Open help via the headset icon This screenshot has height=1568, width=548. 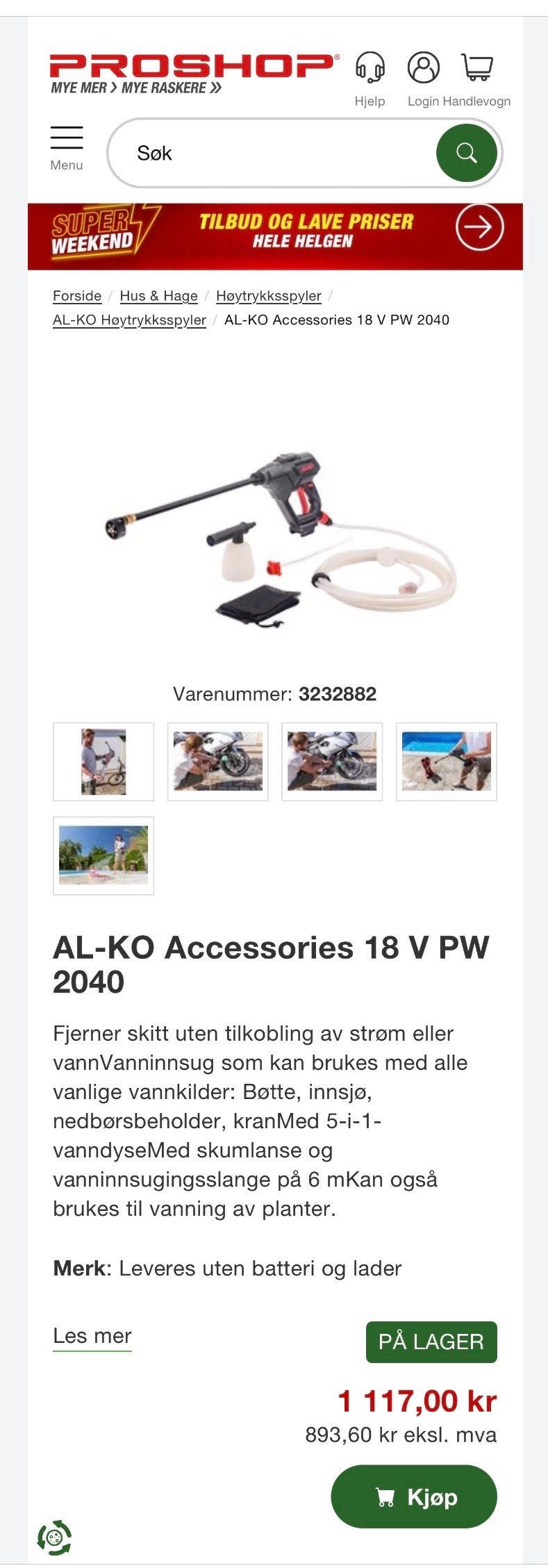click(370, 68)
